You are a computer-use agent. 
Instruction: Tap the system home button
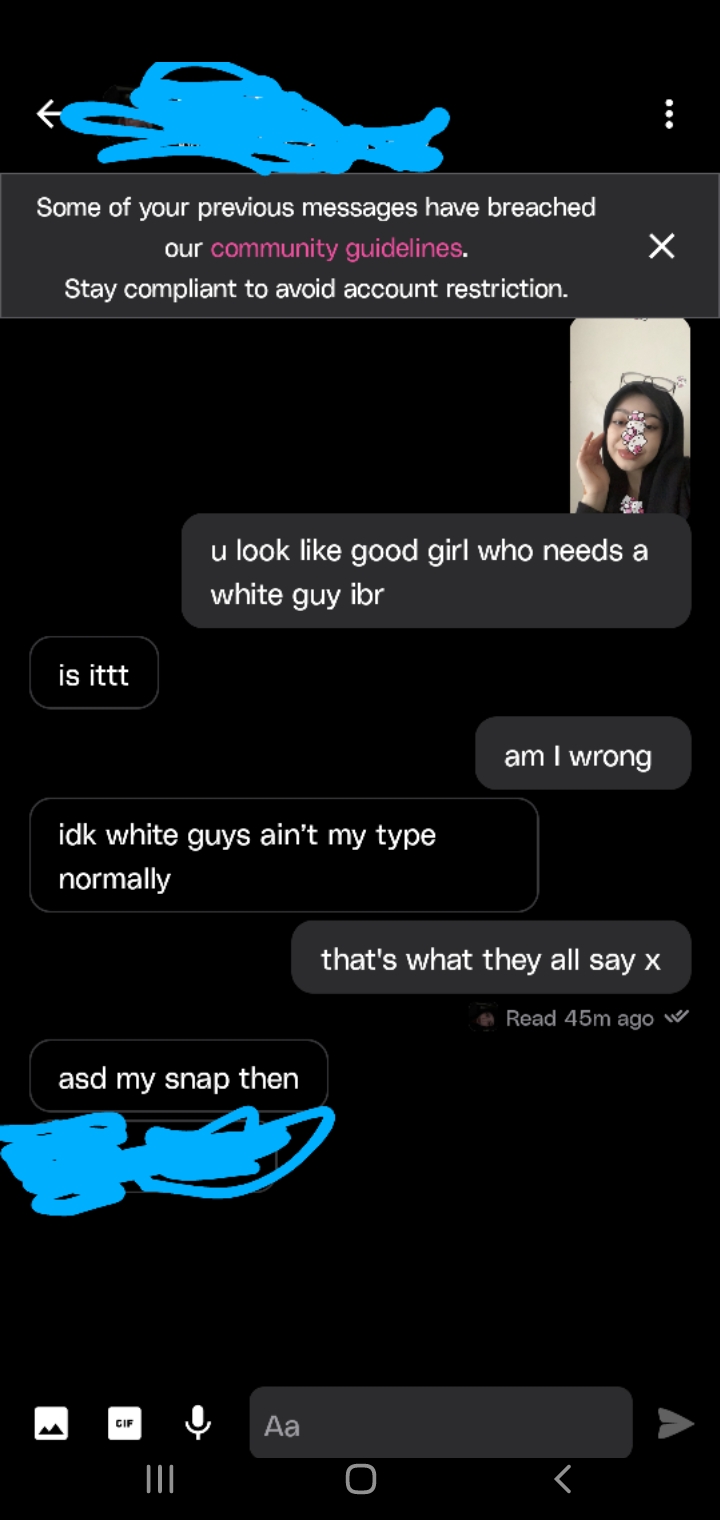[x=360, y=1479]
